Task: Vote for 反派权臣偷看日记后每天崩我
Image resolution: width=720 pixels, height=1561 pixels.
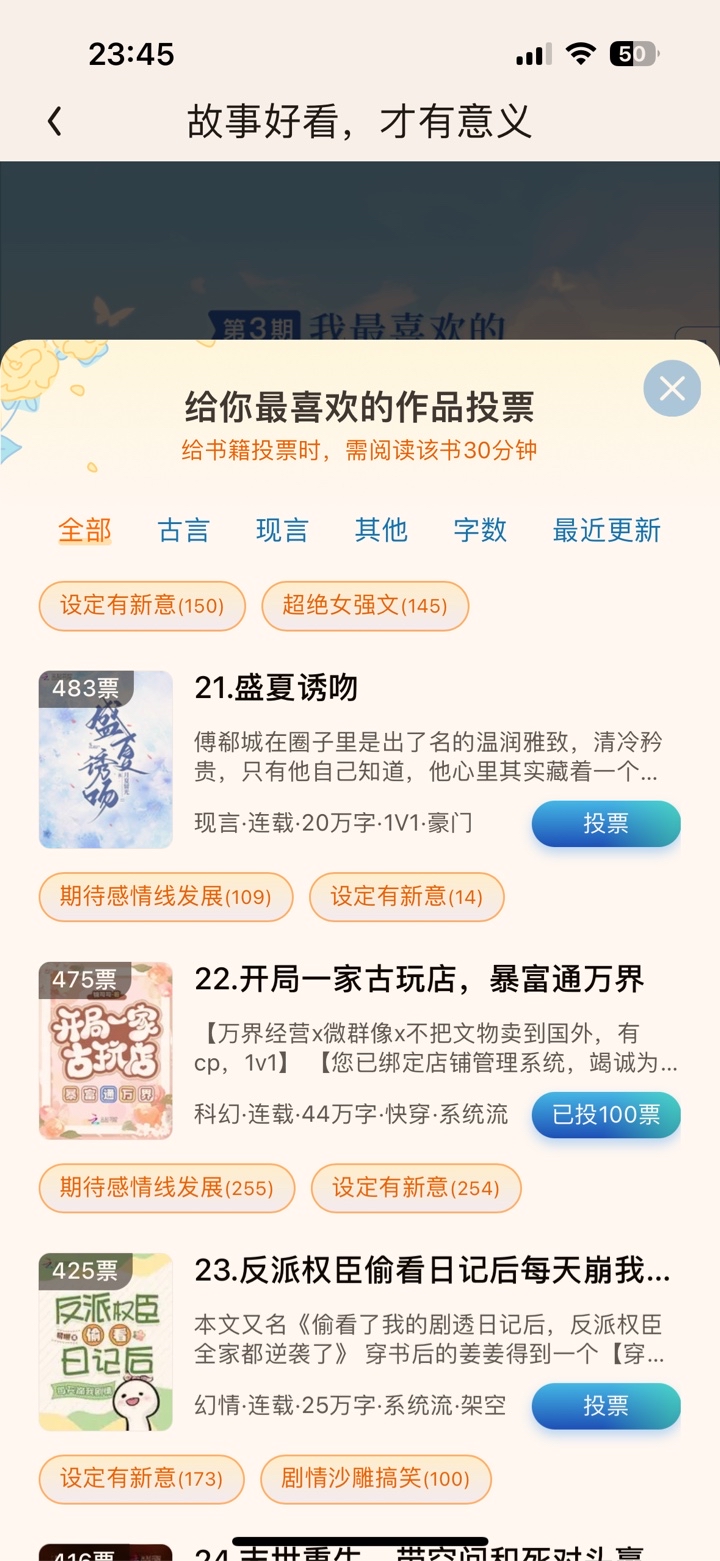Action: (x=606, y=1406)
